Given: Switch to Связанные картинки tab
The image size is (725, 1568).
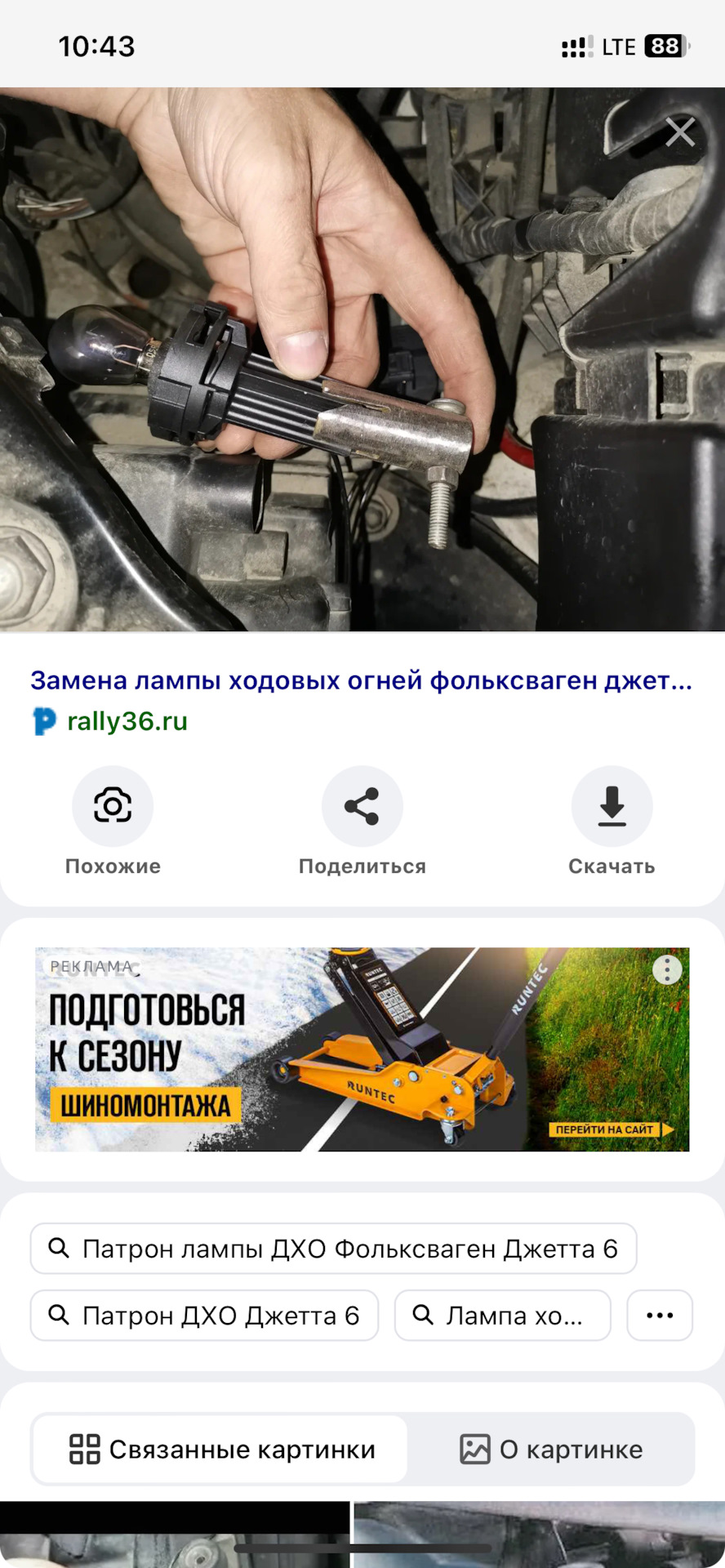Looking at the screenshot, I should click(x=220, y=1450).
